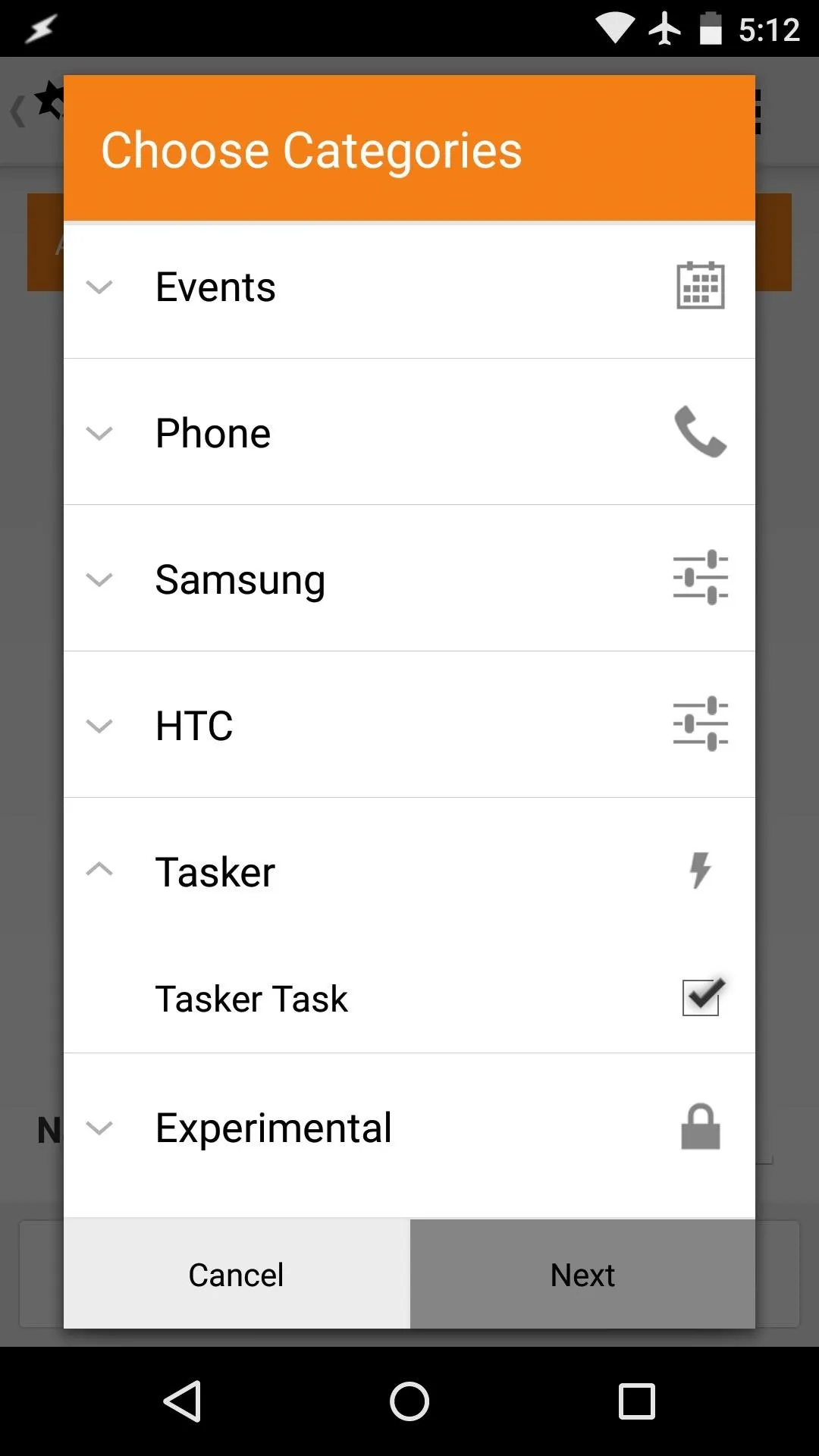Uncheck the Tasker Task checkbox
The image size is (819, 1456).
tap(701, 997)
